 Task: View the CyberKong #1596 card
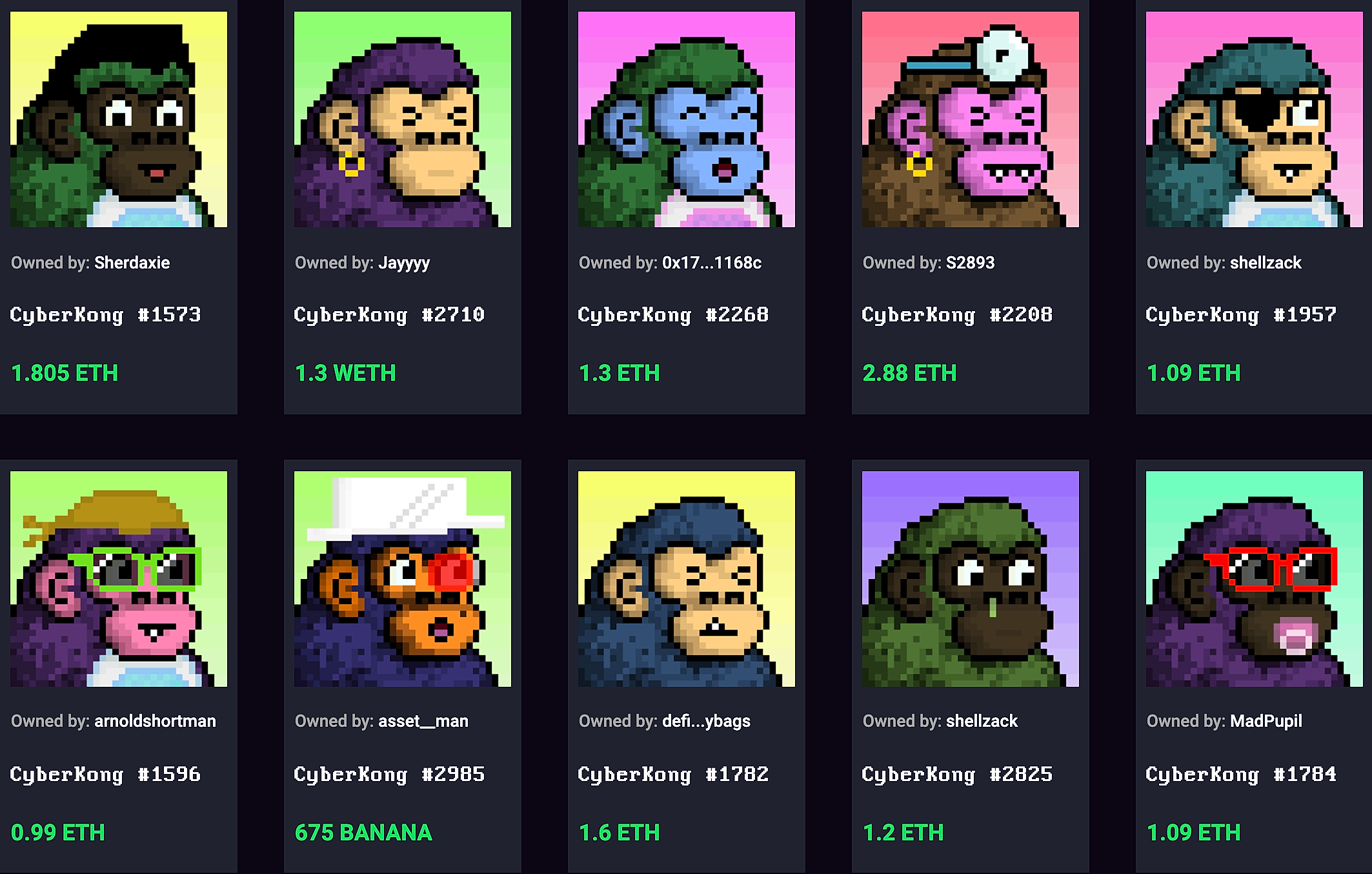point(118,579)
